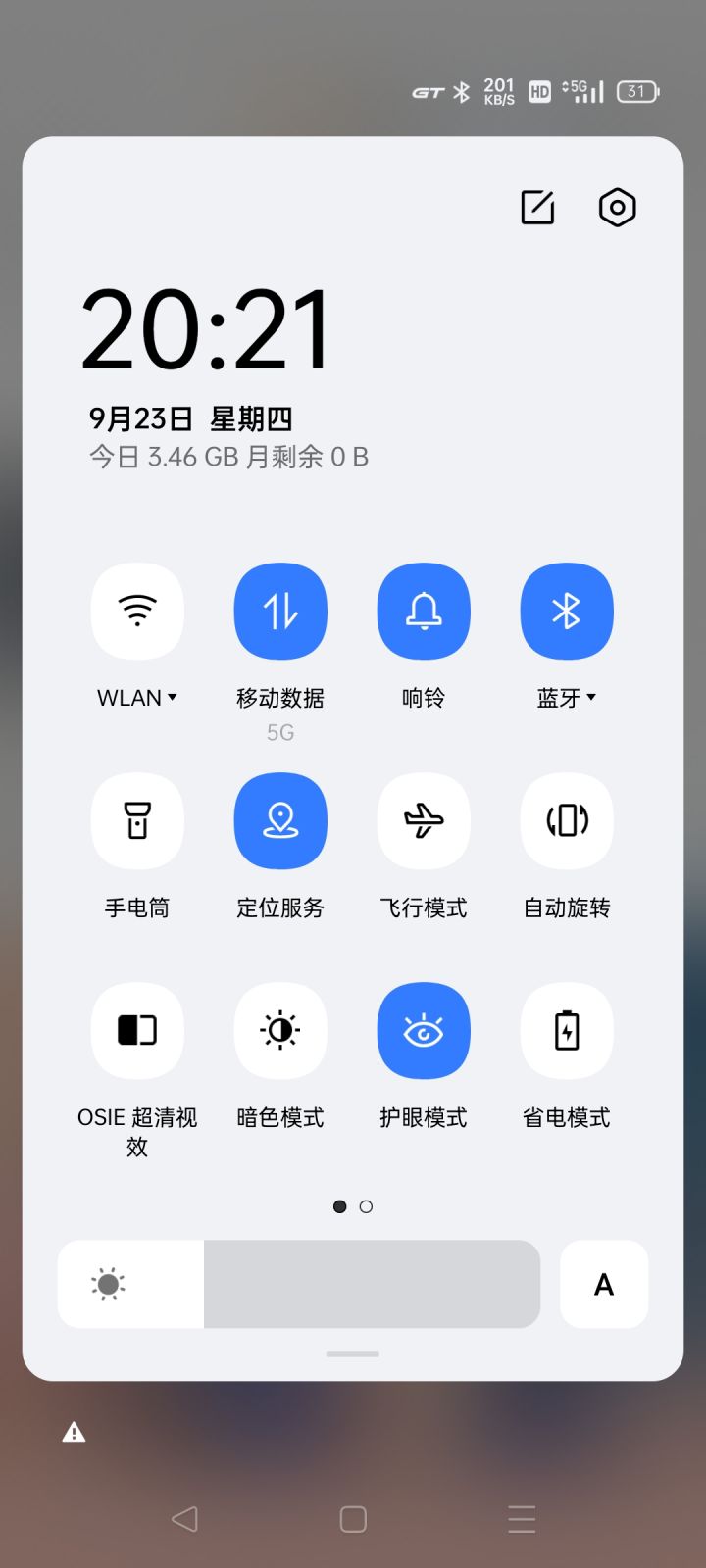706x1568 pixels.
Task: Disable 定位服务 location services
Action: pos(280,820)
